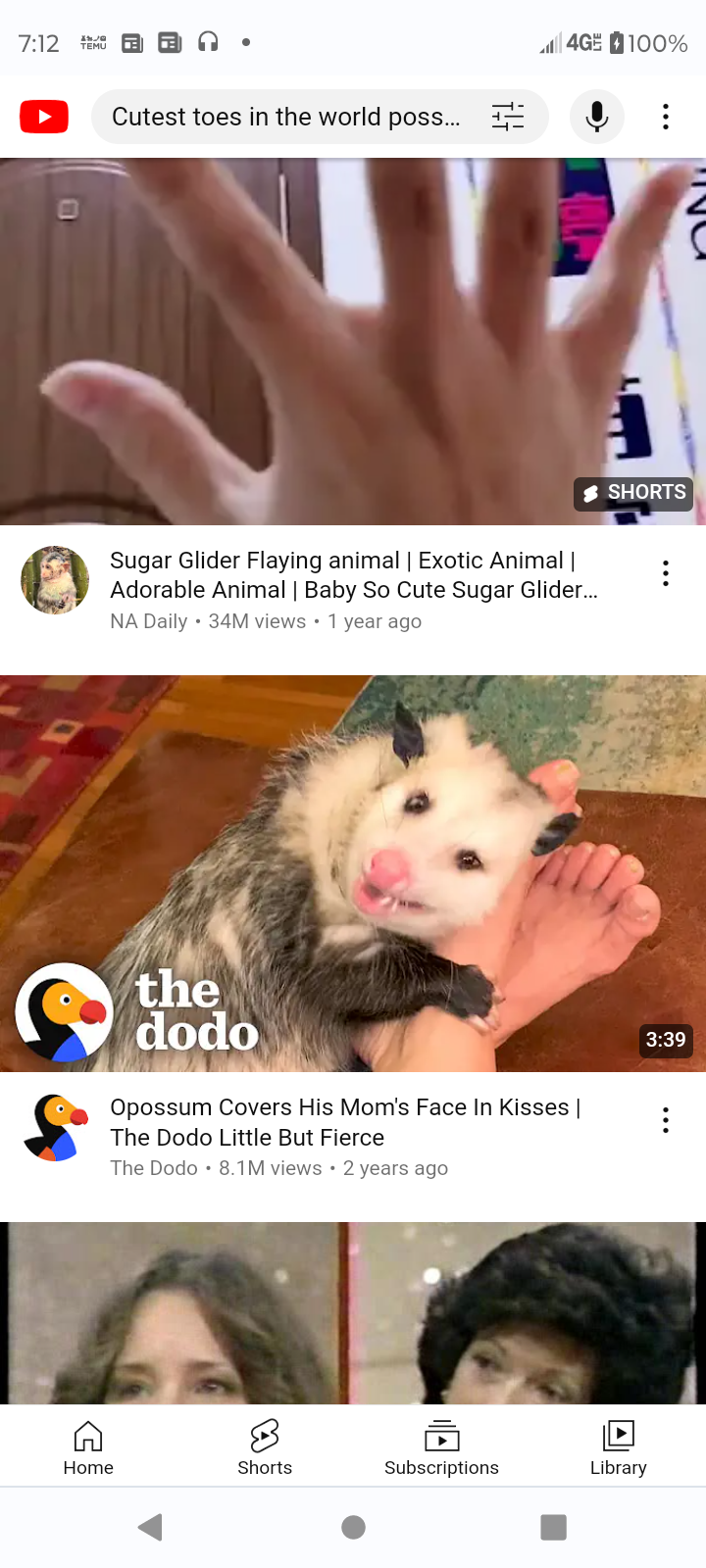706x1568 pixels.
Task: Tap the system back button
Action: pyautogui.click(x=151, y=1527)
